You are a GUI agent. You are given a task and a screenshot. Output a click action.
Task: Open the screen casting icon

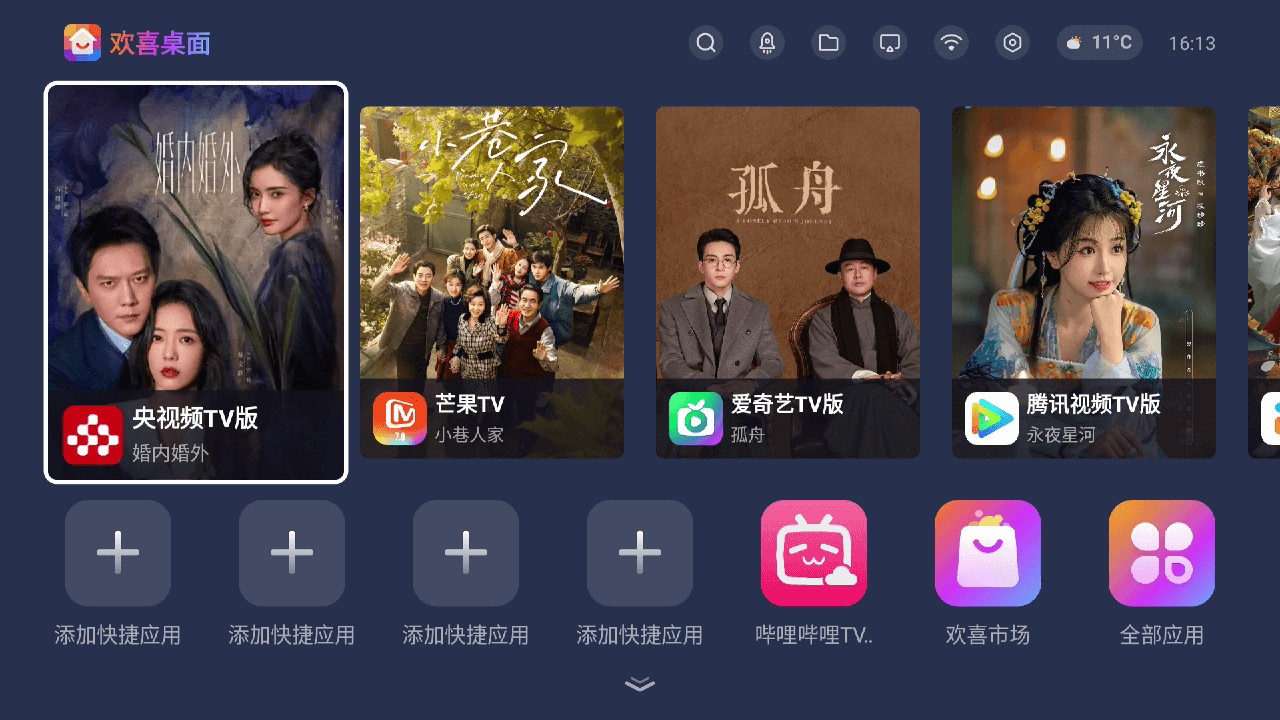click(890, 43)
